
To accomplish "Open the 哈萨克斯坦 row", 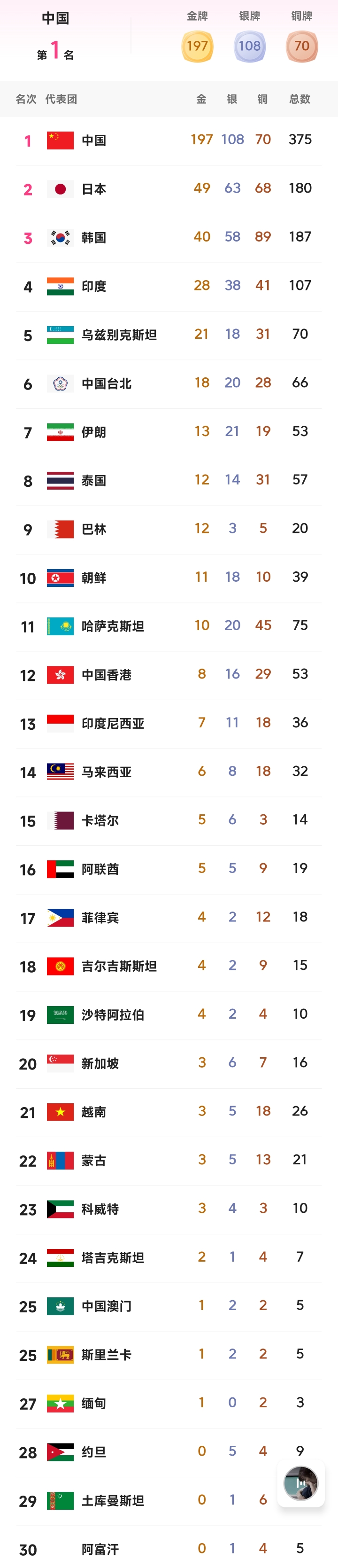I will [x=169, y=626].
